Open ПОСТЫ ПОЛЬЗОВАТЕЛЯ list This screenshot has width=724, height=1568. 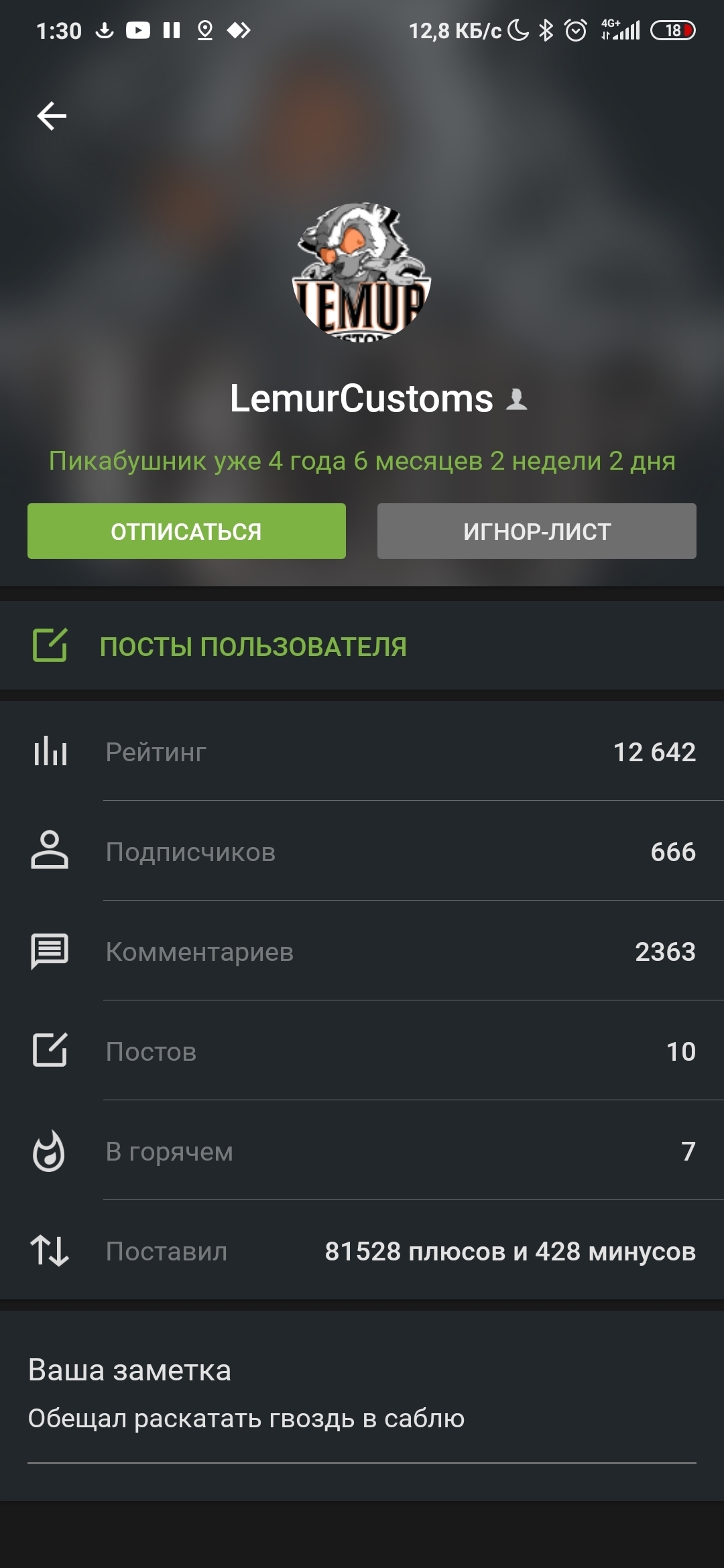coord(253,647)
